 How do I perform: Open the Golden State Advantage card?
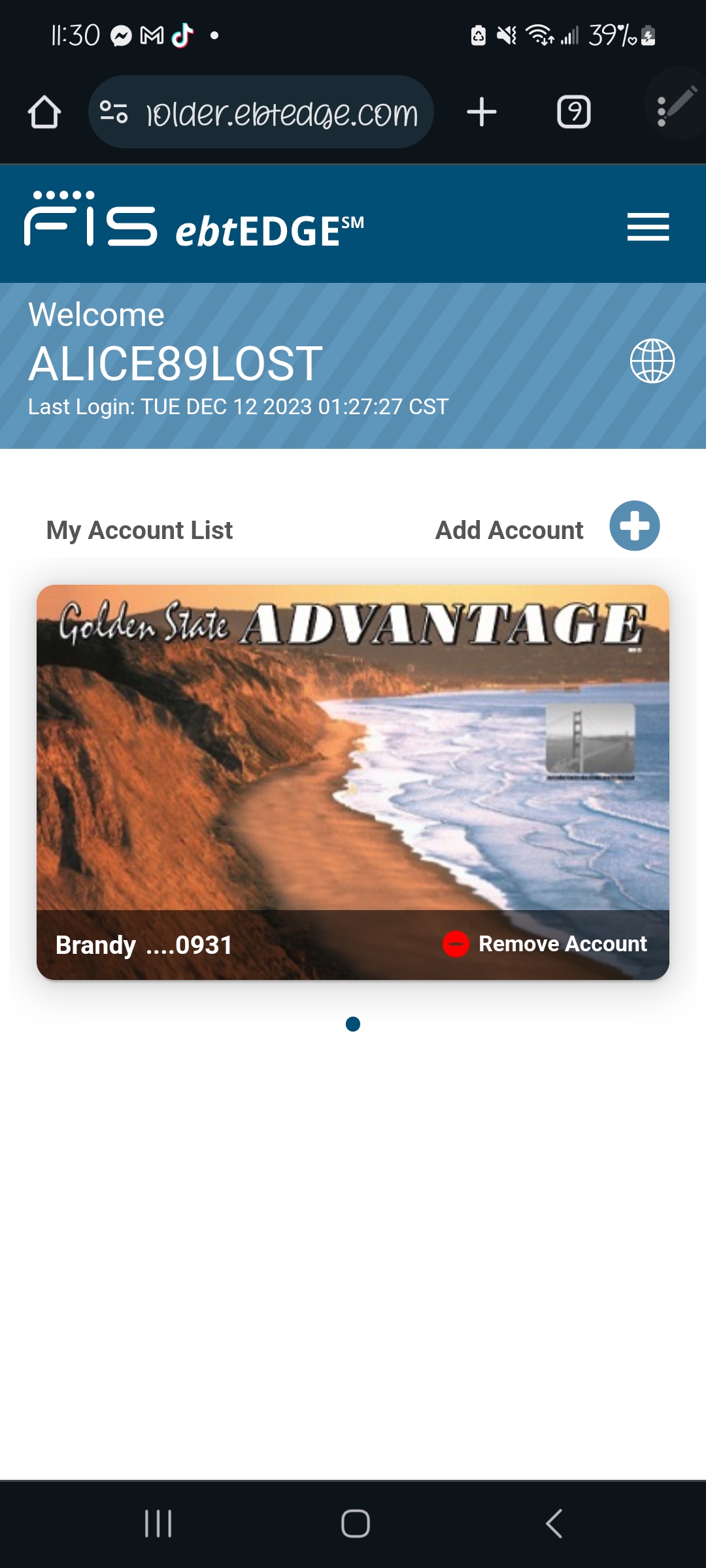click(353, 747)
